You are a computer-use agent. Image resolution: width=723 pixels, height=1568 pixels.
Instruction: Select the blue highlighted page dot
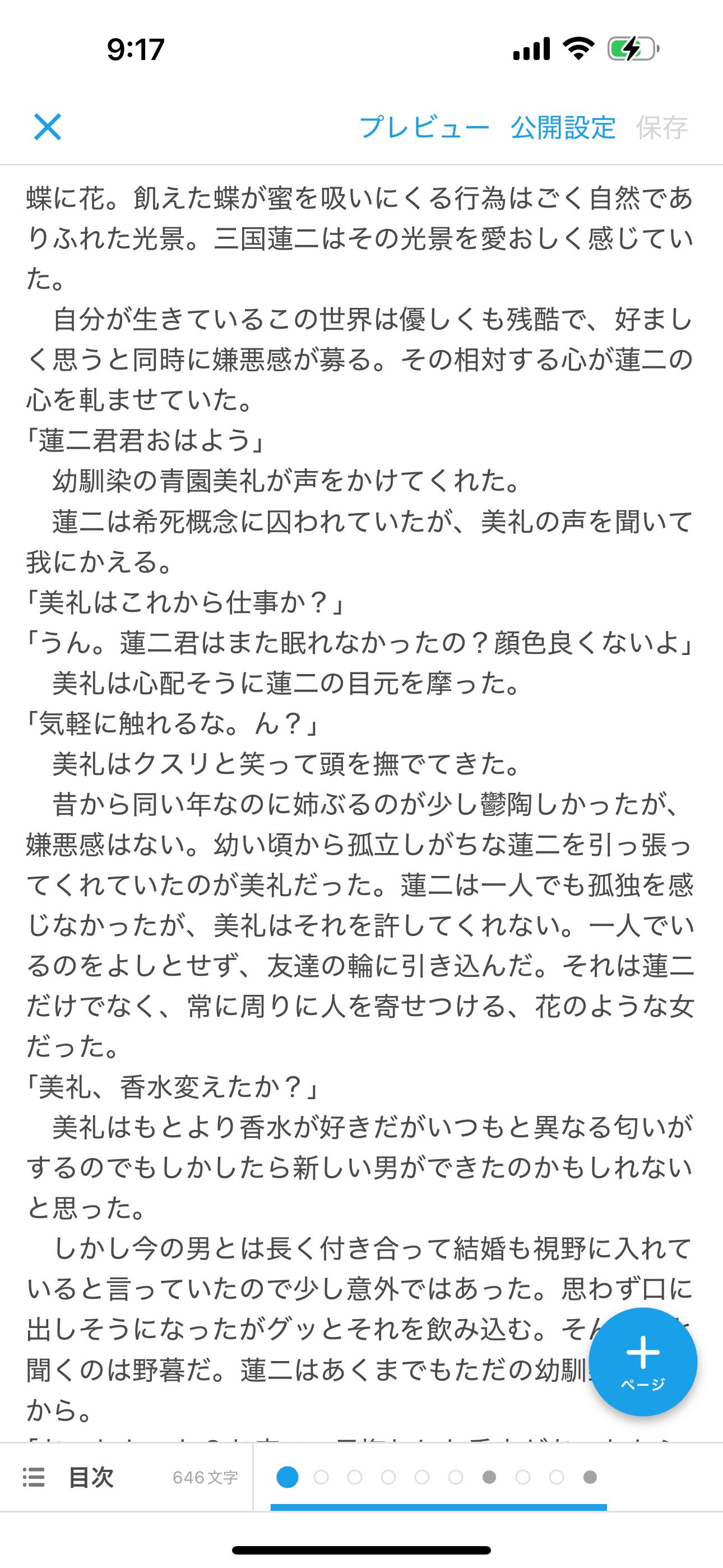[x=288, y=1477]
